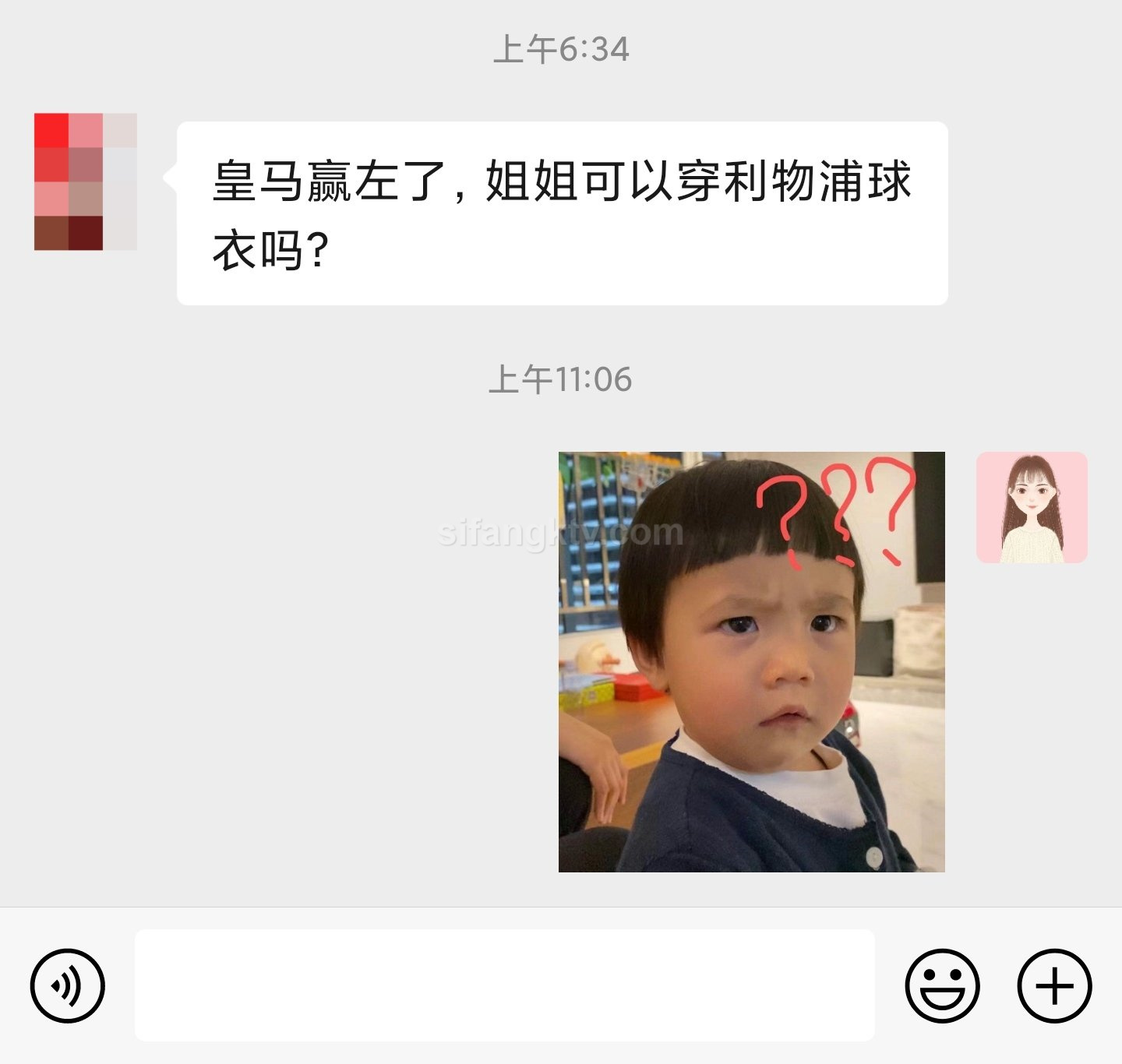1122x1064 pixels.
Task: Focus the message text field
Action: coord(504,985)
